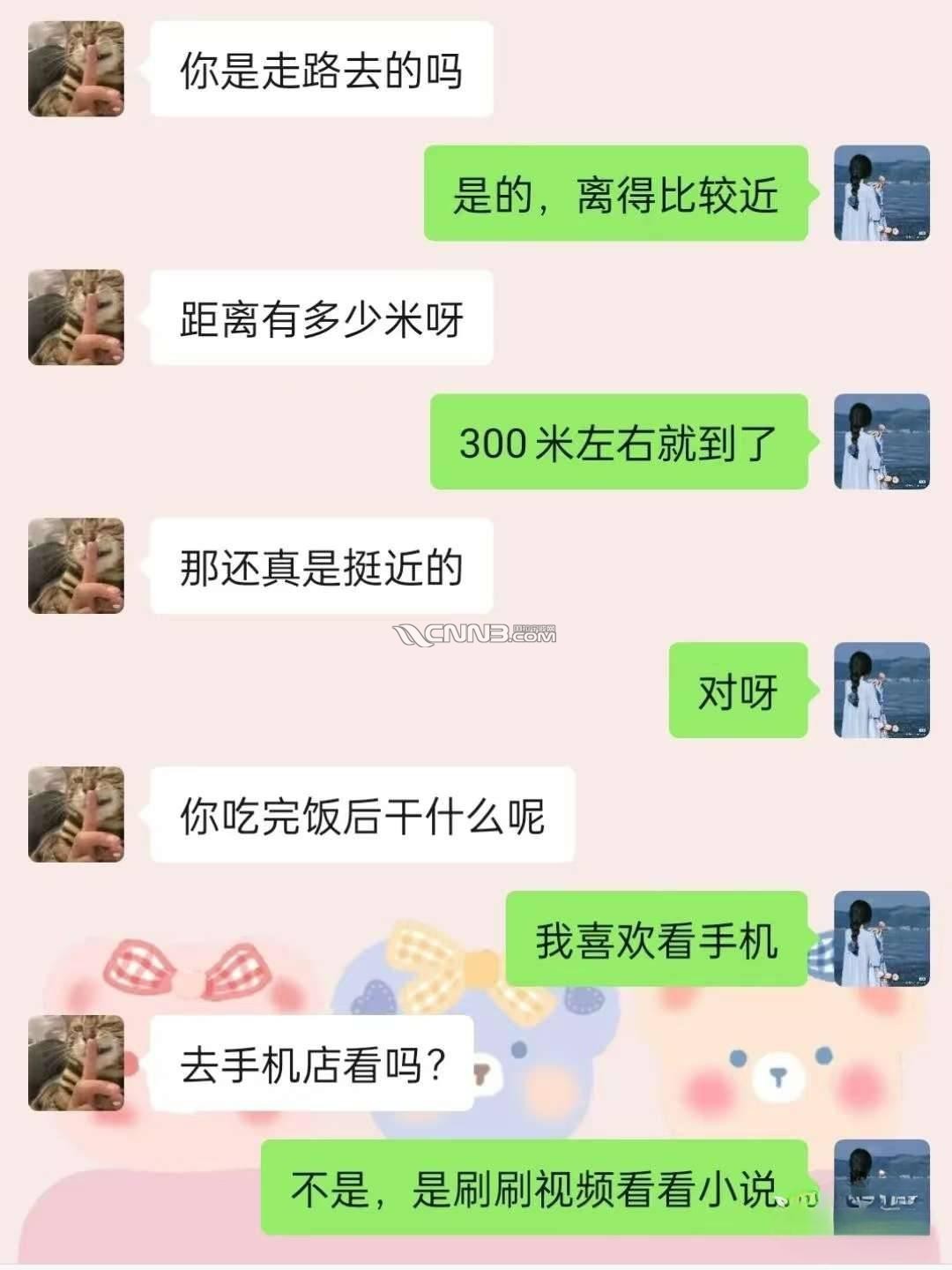The image size is (952, 1270).
Task: Tap girl avatar next to "300米左右就到了"
Action: click(x=881, y=442)
